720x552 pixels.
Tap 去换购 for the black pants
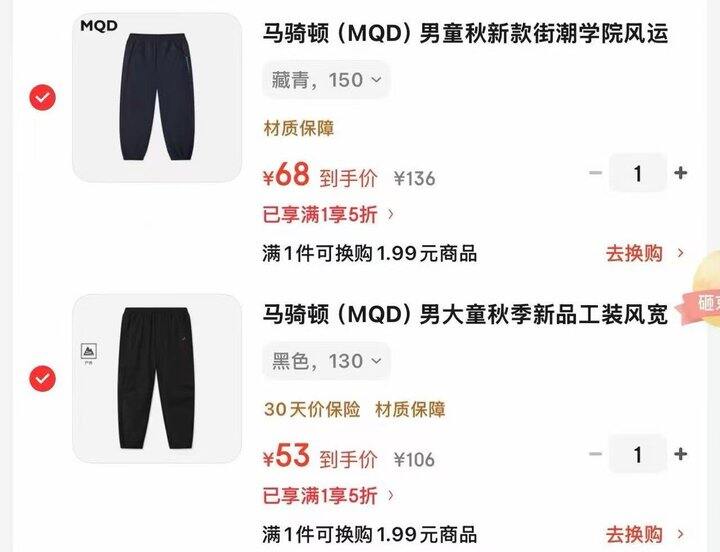(645, 534)
